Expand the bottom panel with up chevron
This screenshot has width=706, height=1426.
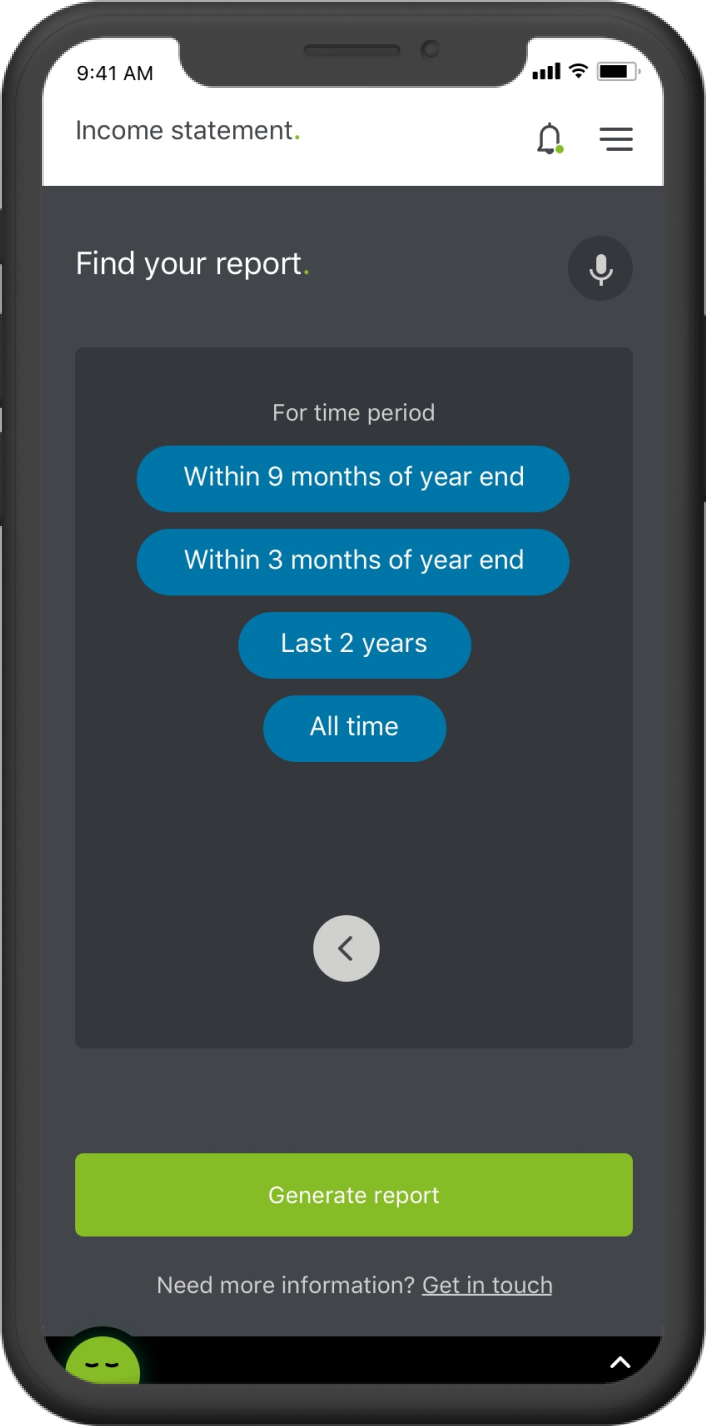click(x=620, y=1362)
